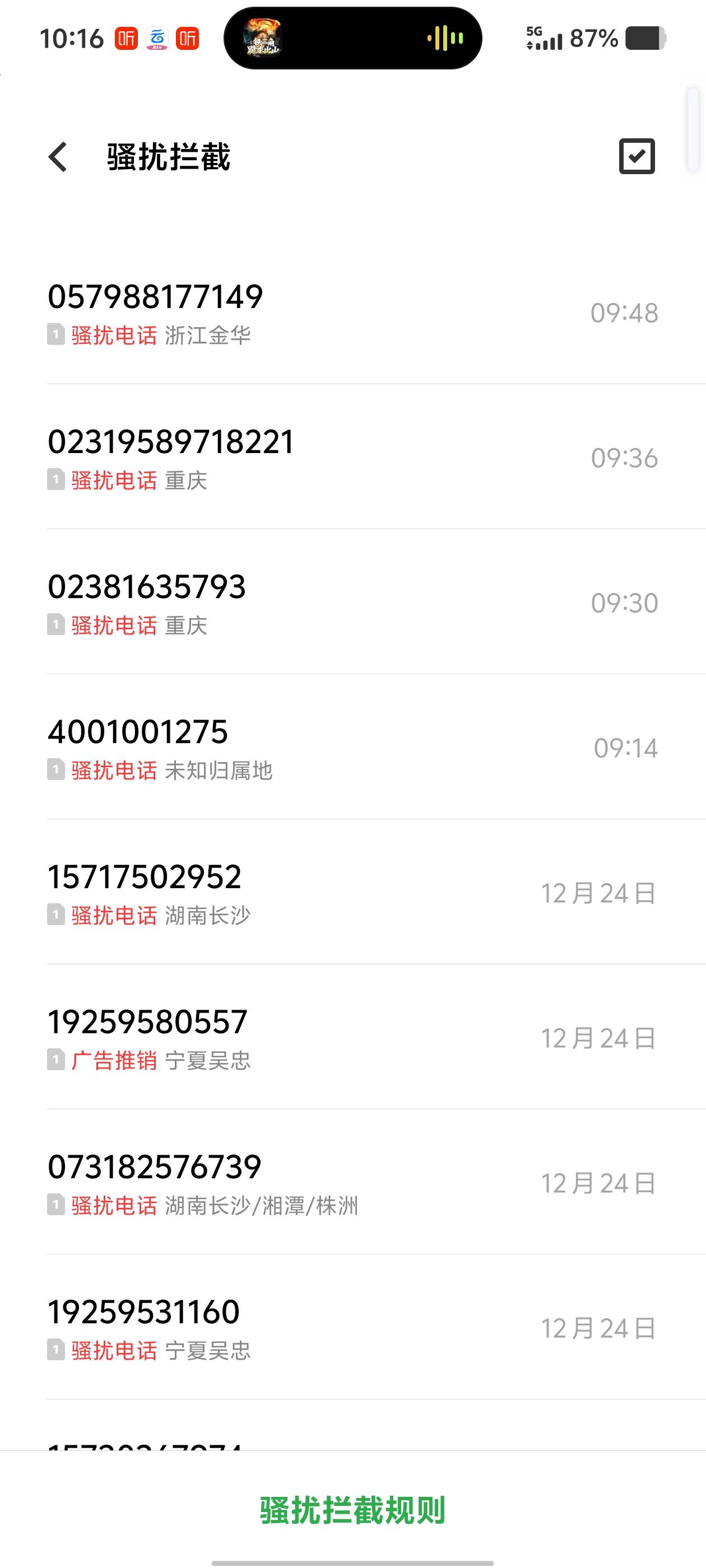Viewport: 706px width, 1568px height.
Task: Go back from the 骚扰拦截 page
Action: (58, 157)
